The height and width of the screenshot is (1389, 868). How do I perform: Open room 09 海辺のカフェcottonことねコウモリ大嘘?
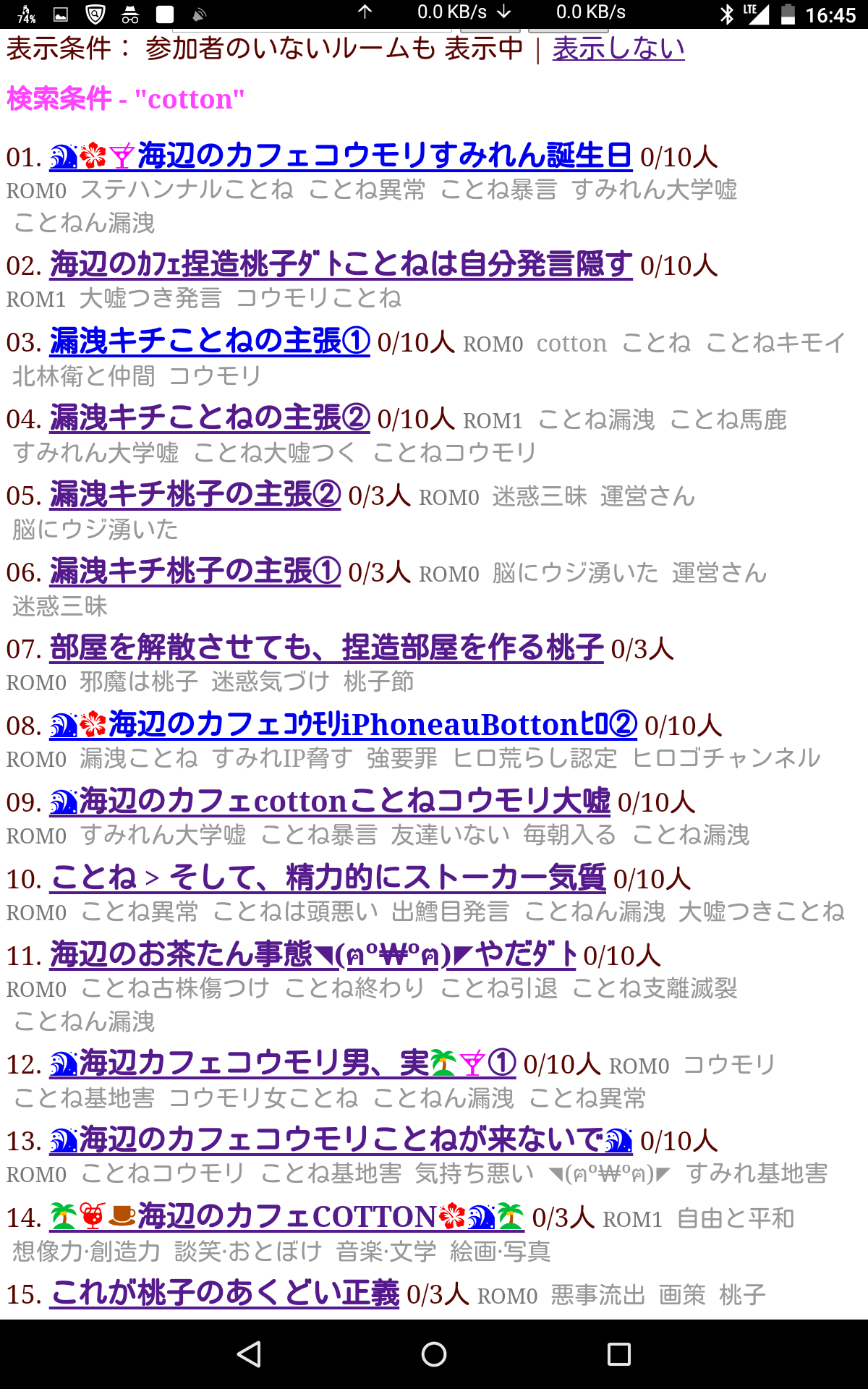point(330,802)
